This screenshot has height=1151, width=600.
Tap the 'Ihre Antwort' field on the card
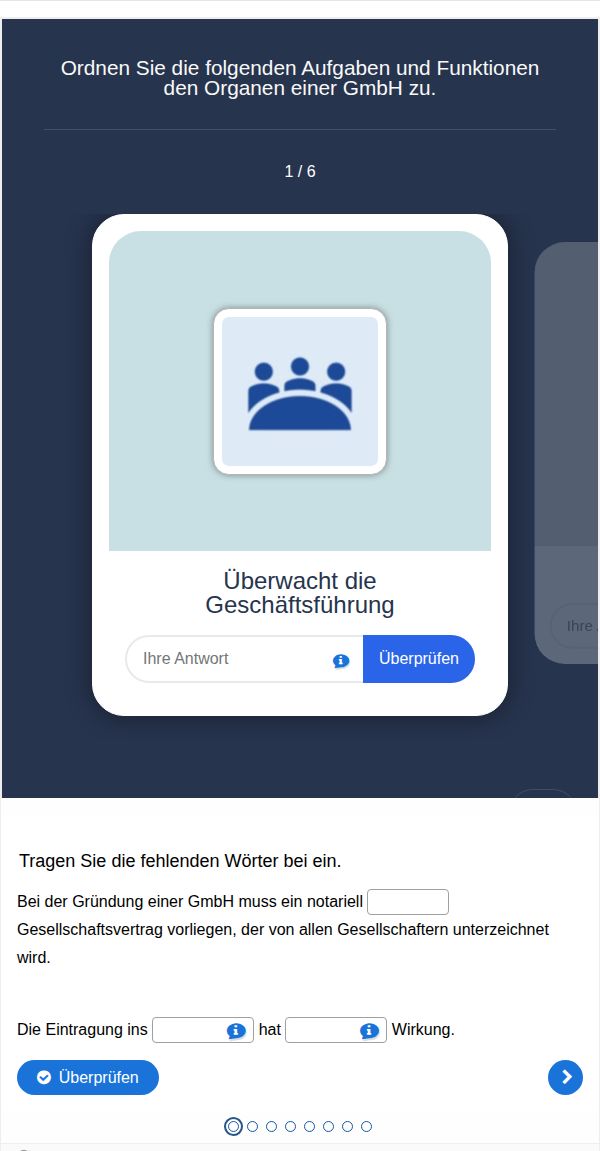click(x=230, y=659)
